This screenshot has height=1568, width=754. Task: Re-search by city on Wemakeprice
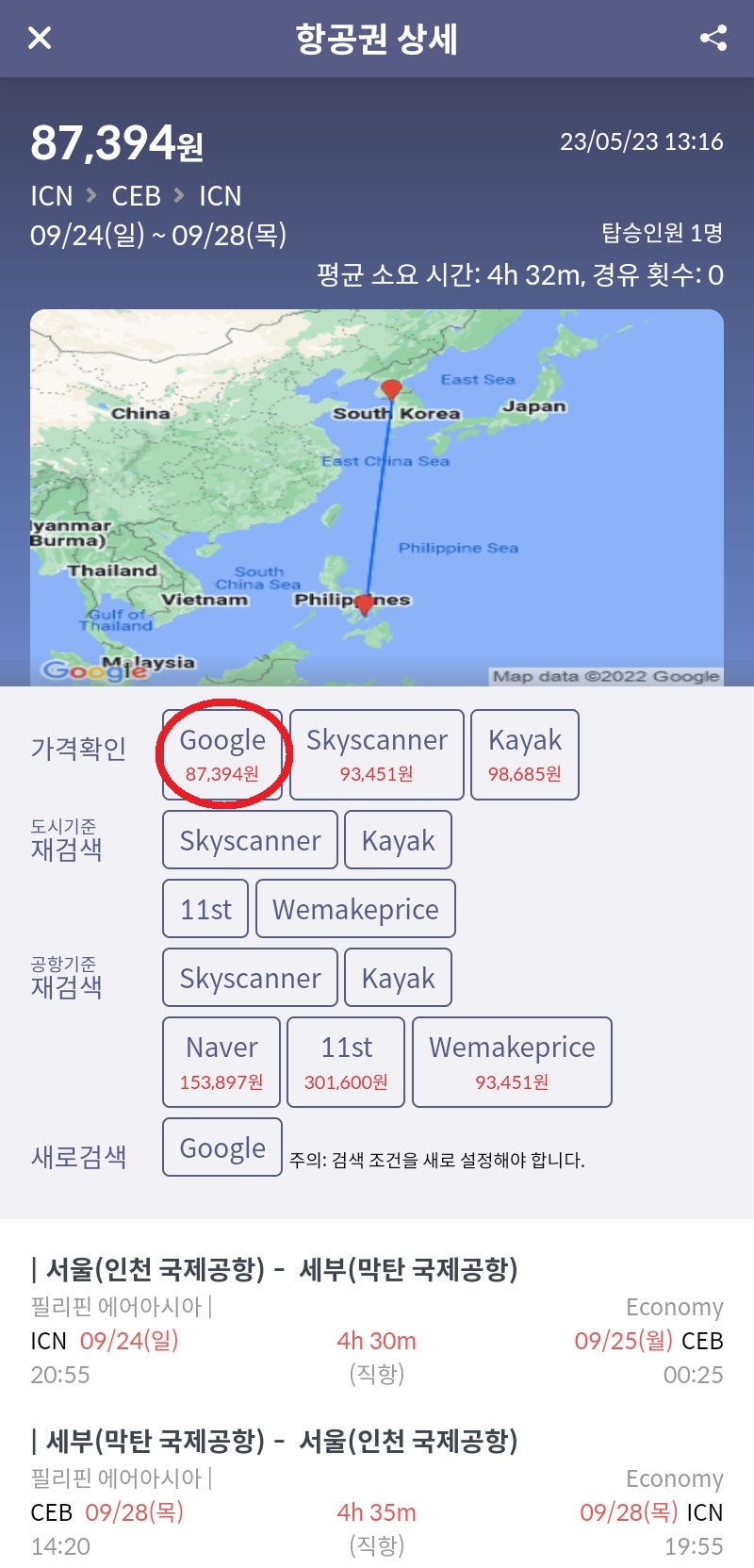[x=355, y=909]
